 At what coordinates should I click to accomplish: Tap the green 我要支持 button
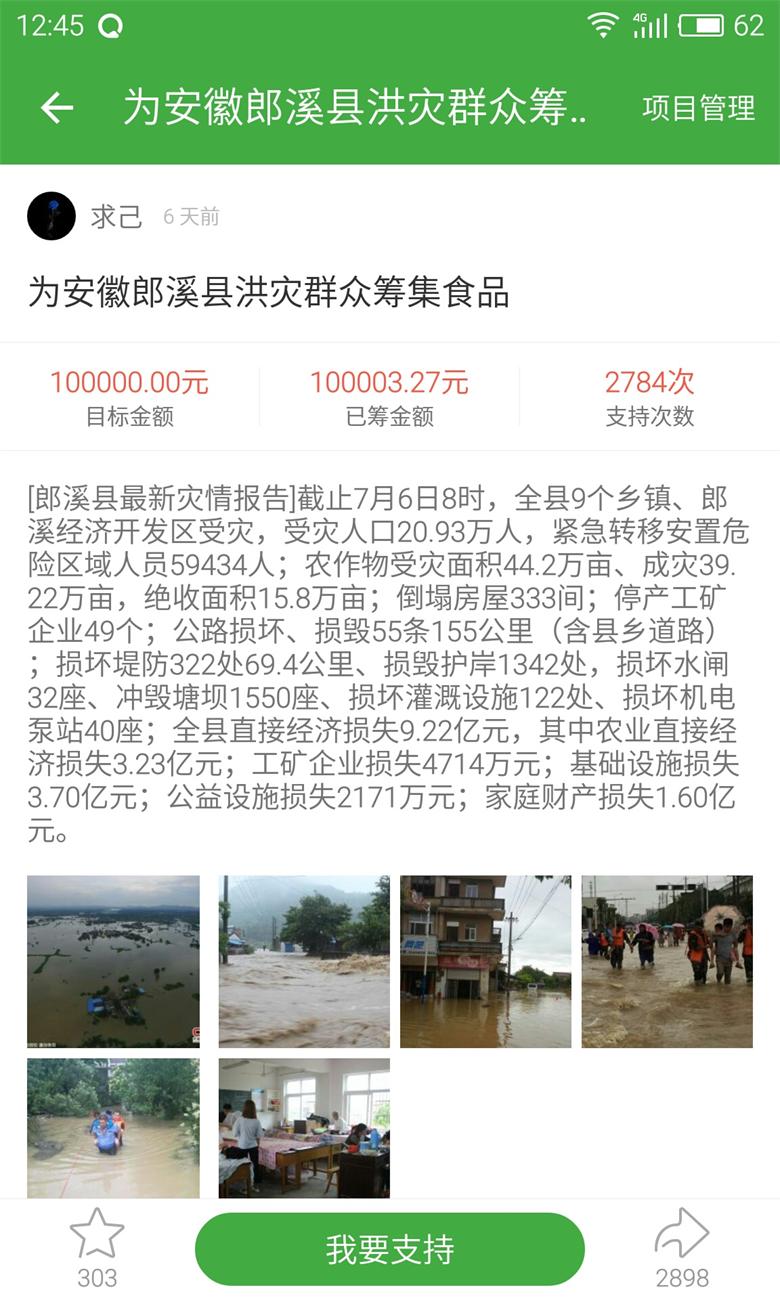pyautogui.click(x=390, y=1249)
